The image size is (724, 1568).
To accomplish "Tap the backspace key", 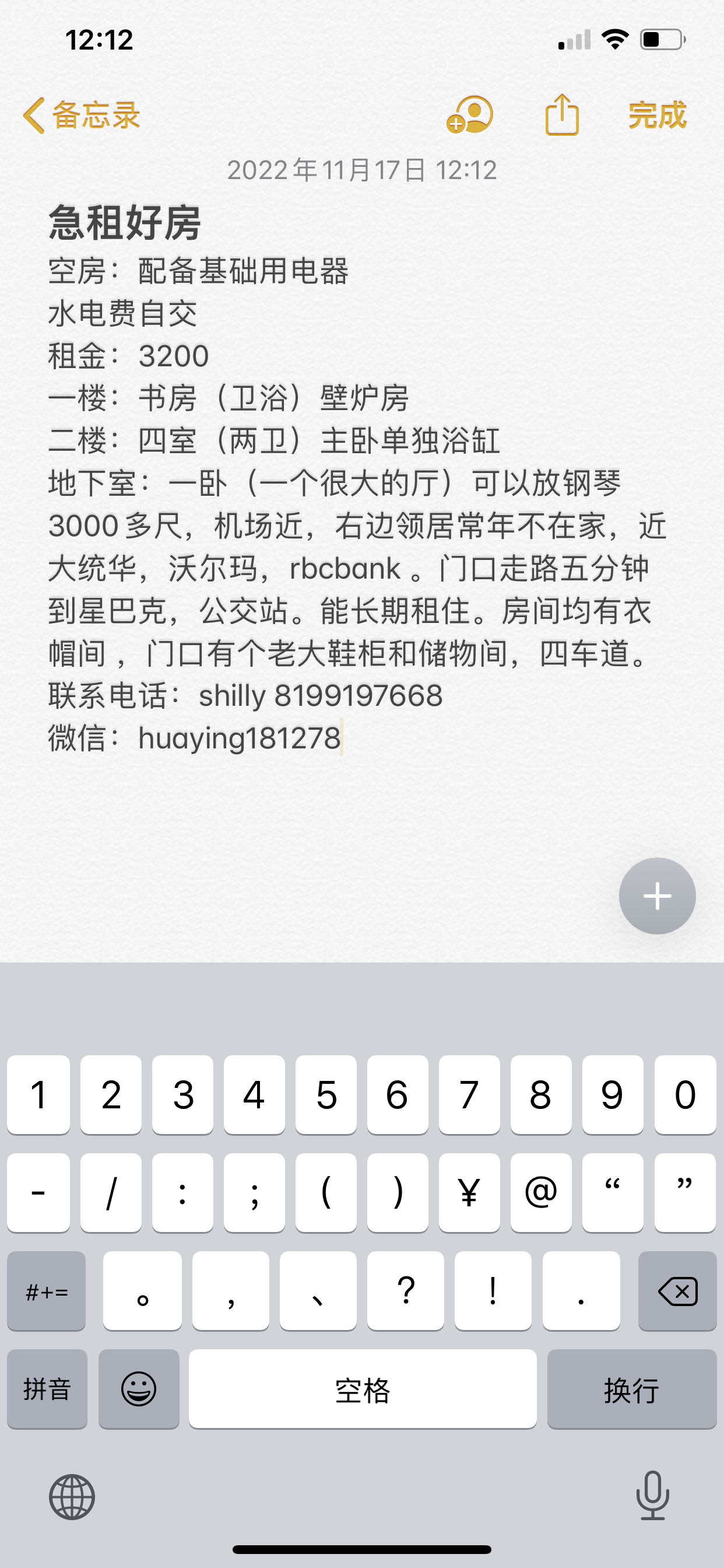I will click(x=677, y=1290).
